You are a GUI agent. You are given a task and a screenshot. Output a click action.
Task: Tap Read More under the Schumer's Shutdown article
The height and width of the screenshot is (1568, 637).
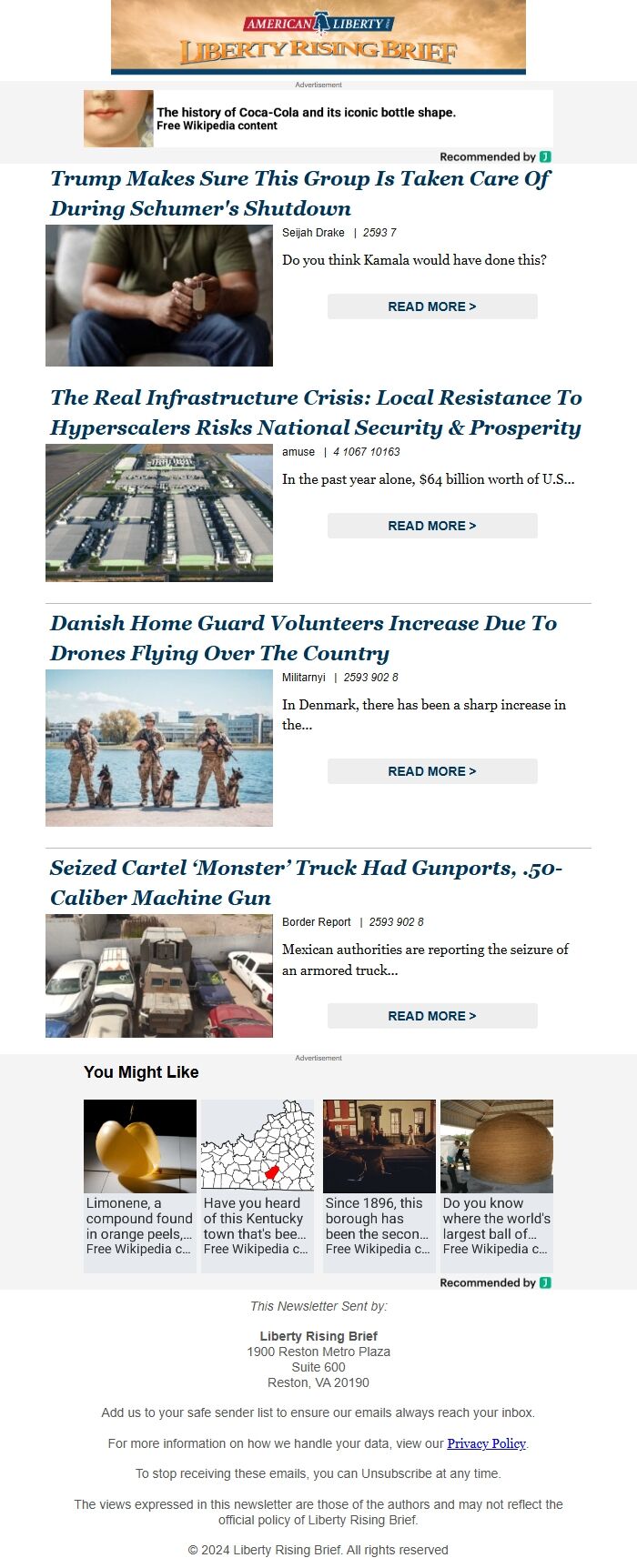432,307
